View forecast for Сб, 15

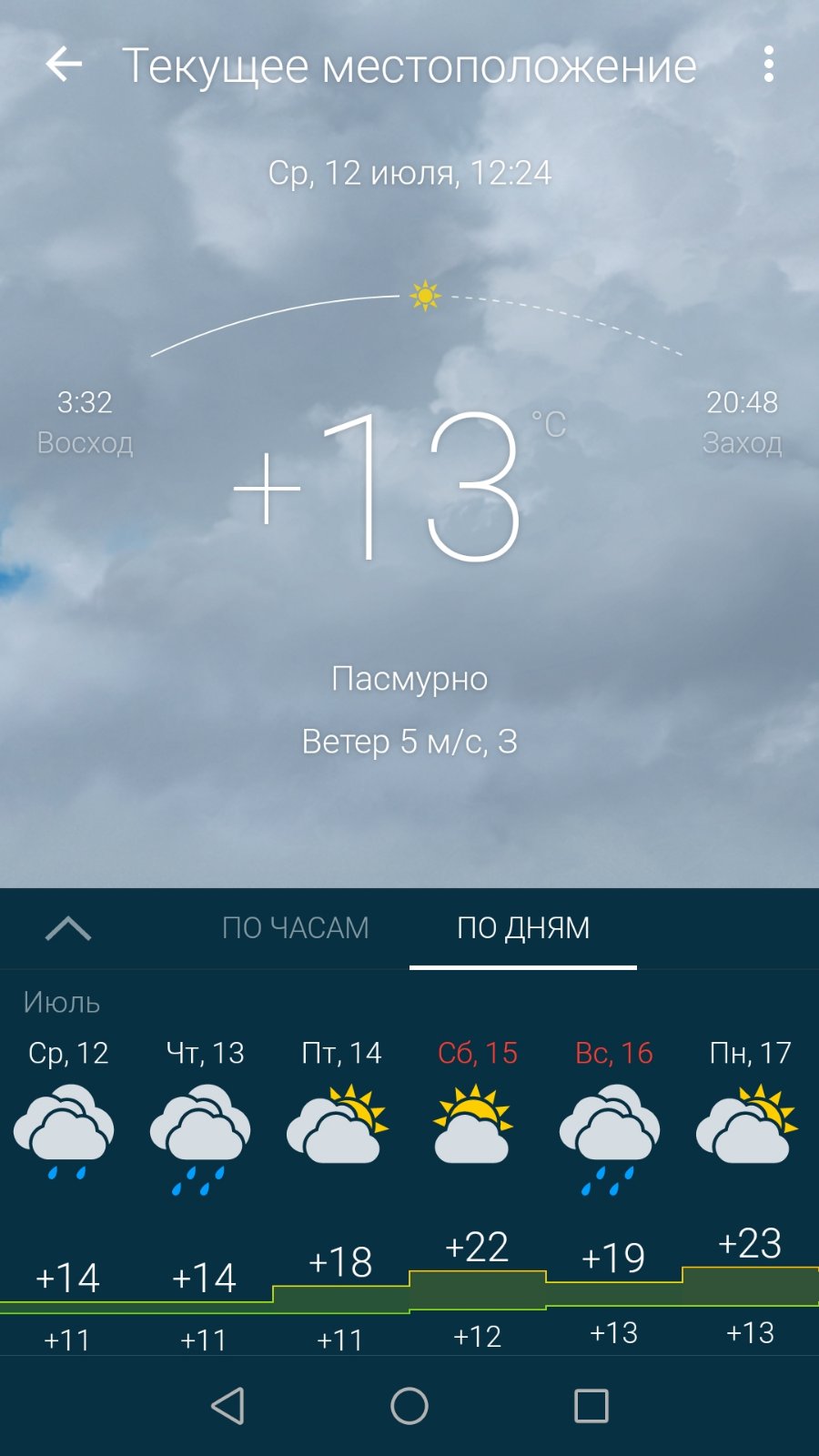(478, 1128)
